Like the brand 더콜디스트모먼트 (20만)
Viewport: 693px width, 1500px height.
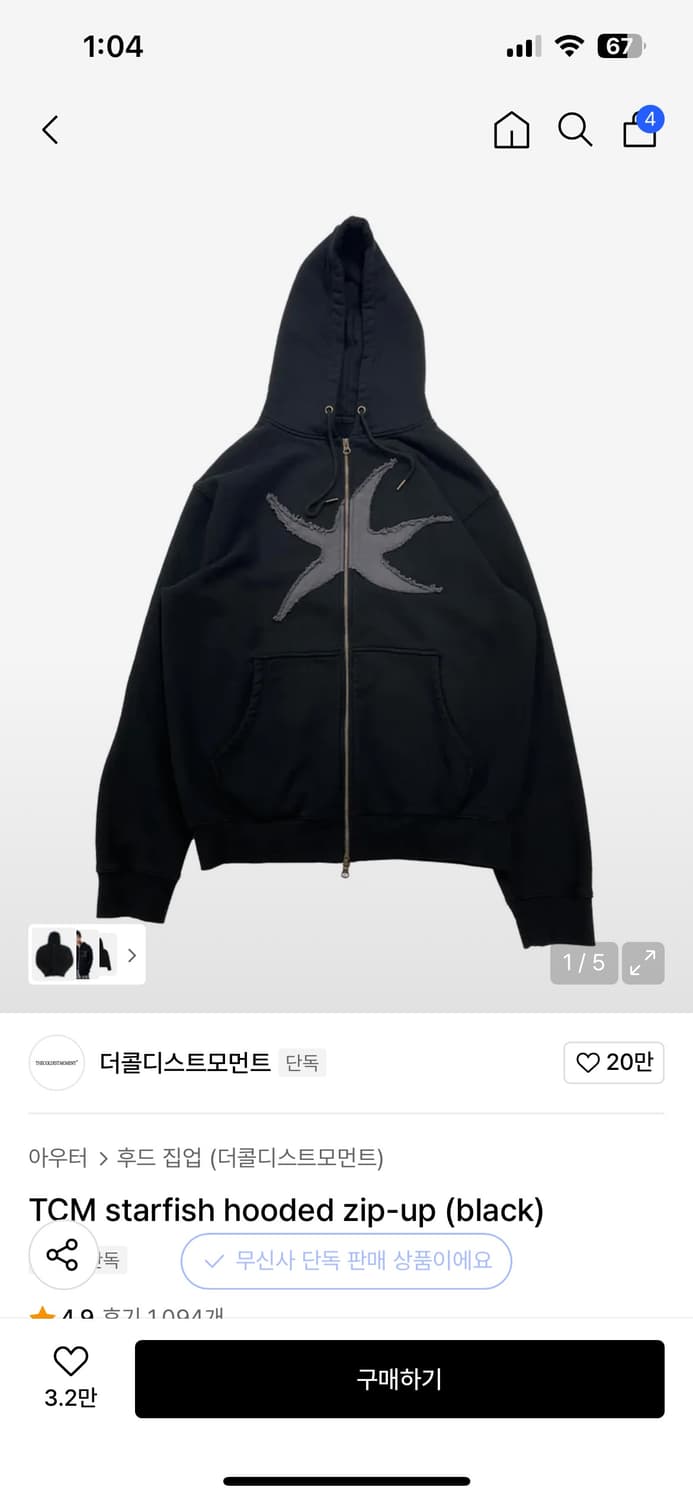coord(614,1062)
